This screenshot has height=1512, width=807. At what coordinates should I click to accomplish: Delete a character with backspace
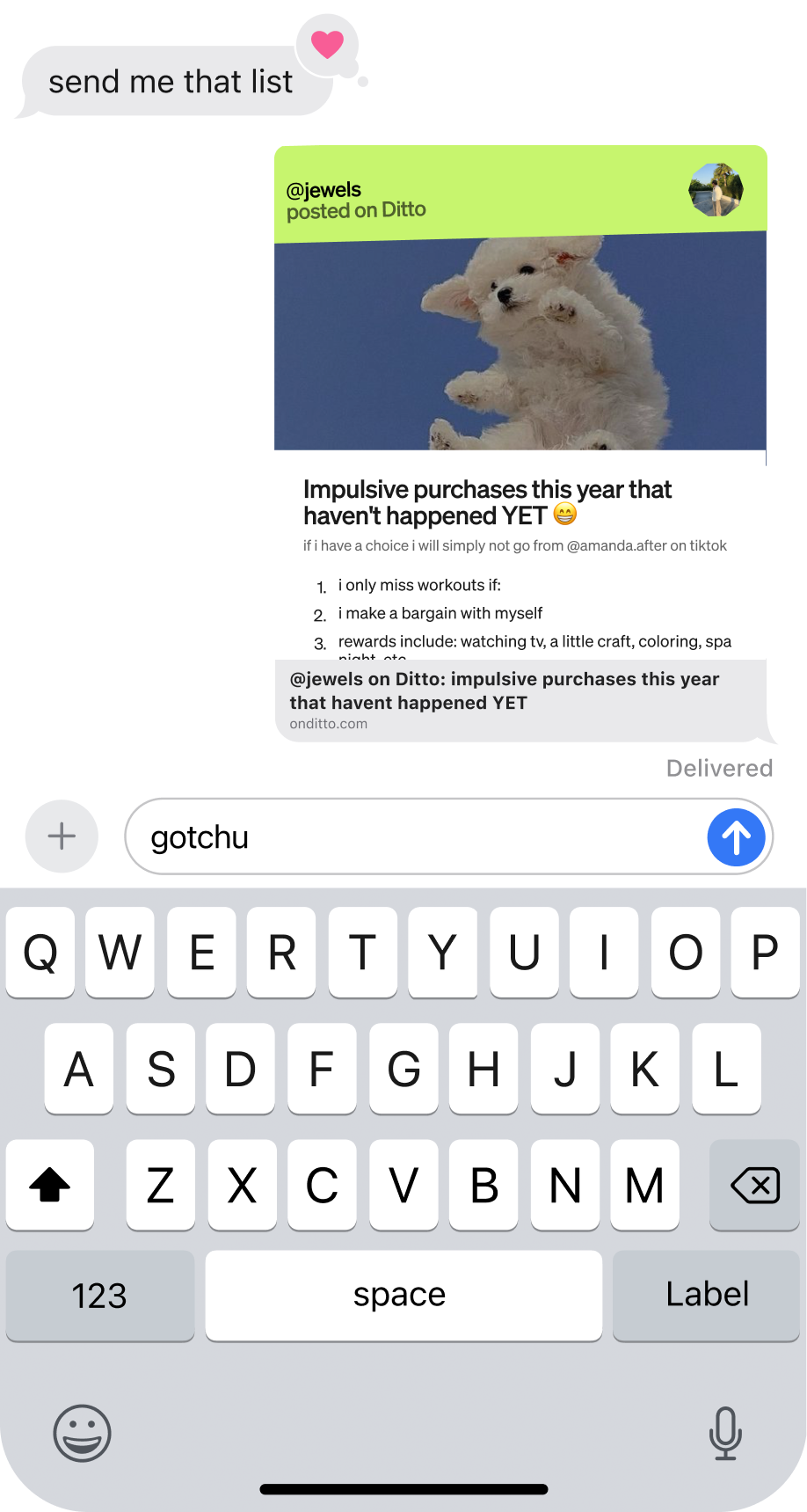pyautogui.click(x=754, y=1186)
